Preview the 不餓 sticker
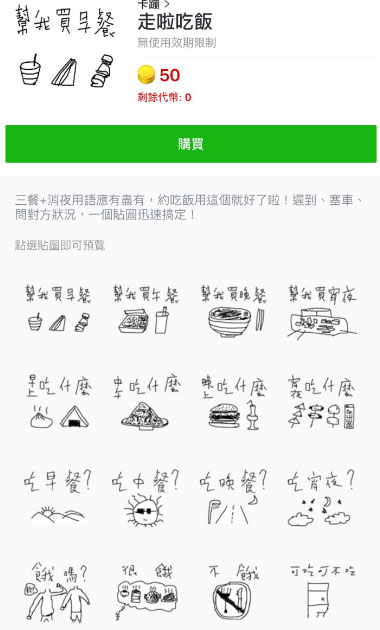The image size is (380, 630). tap(234, 592)
